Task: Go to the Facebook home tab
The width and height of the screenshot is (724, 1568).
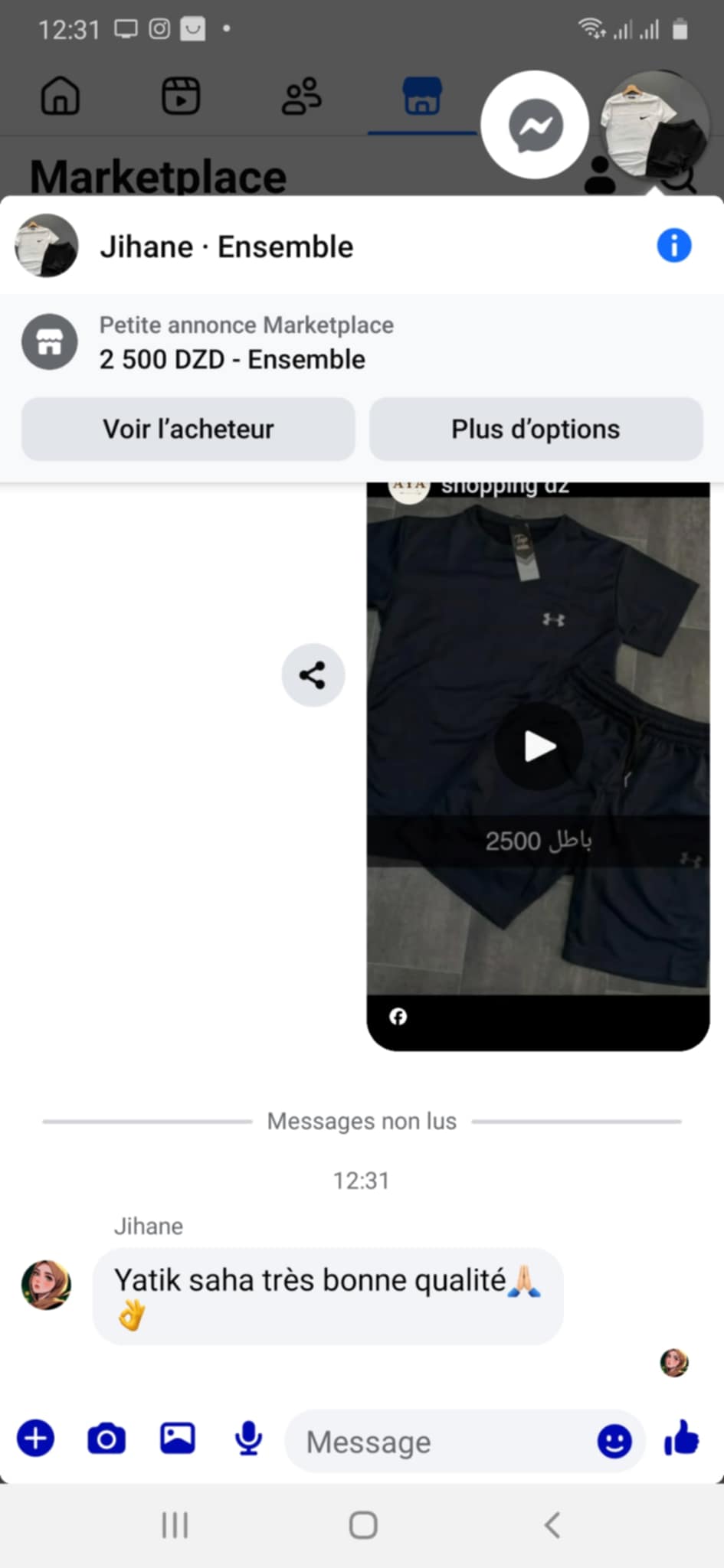Action: (x=61, y=96)
